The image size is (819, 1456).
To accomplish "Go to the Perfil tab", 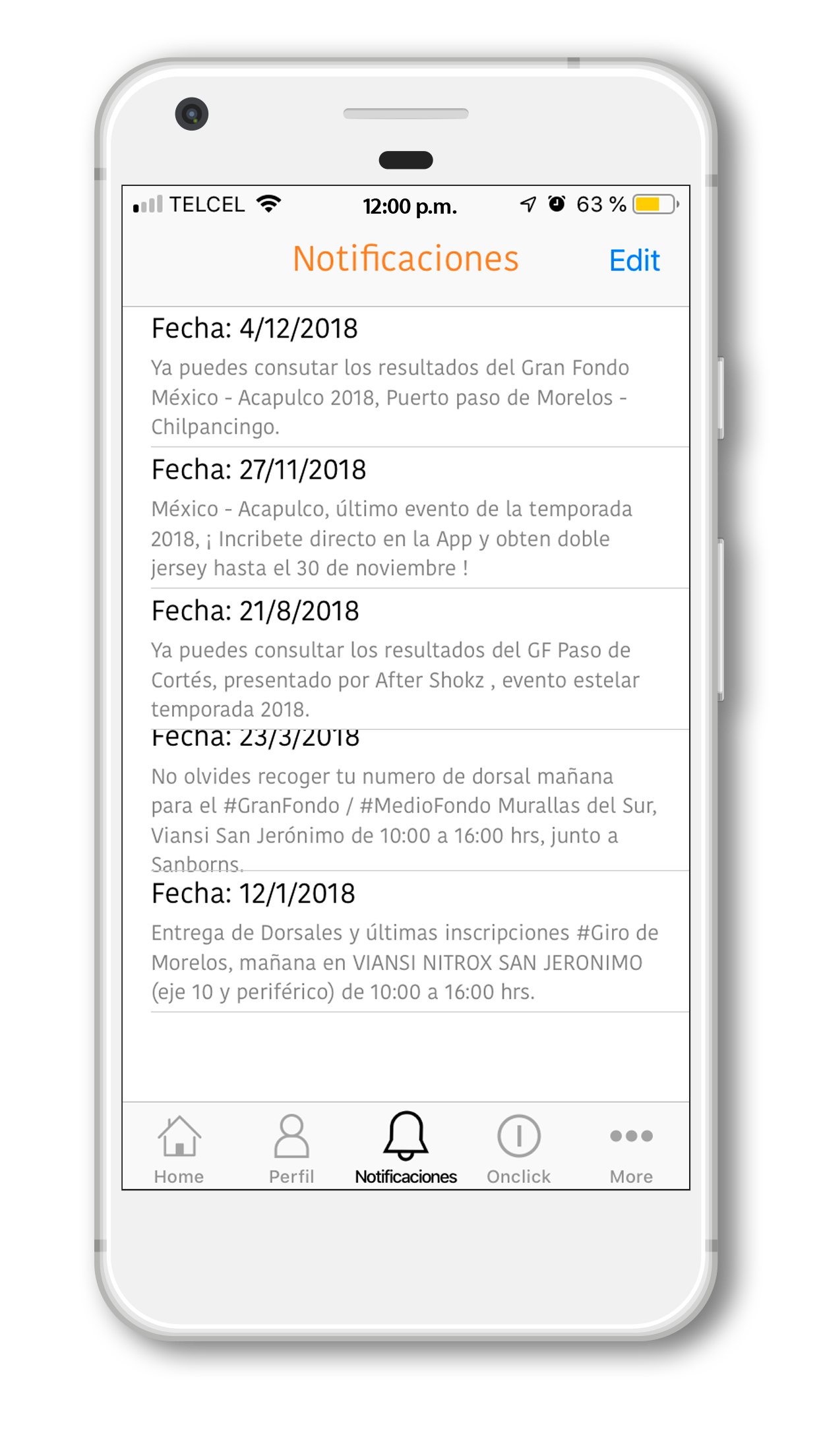I will click(291, 1147).
